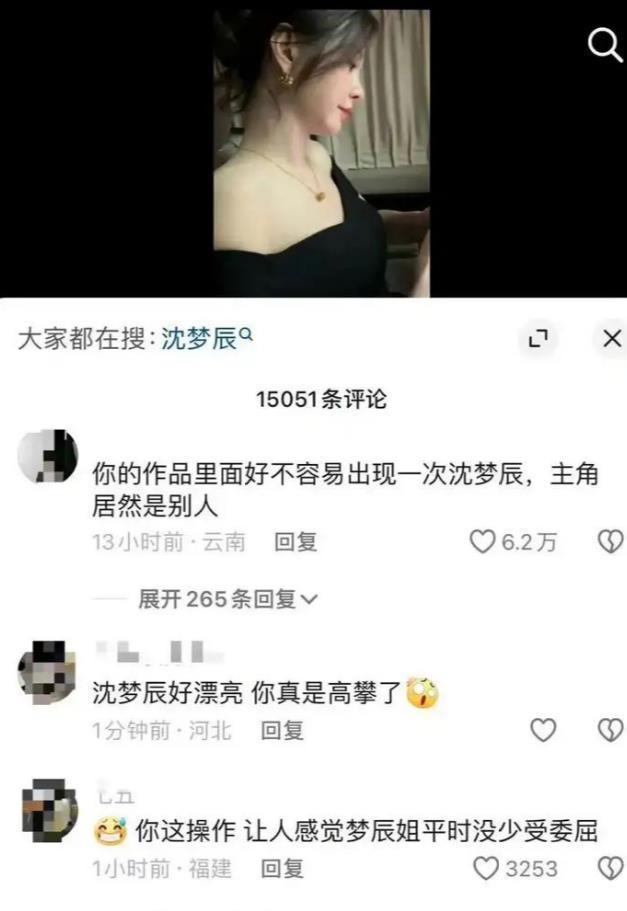Reply to the 1分钟前 河北 comment

point(283,731)
